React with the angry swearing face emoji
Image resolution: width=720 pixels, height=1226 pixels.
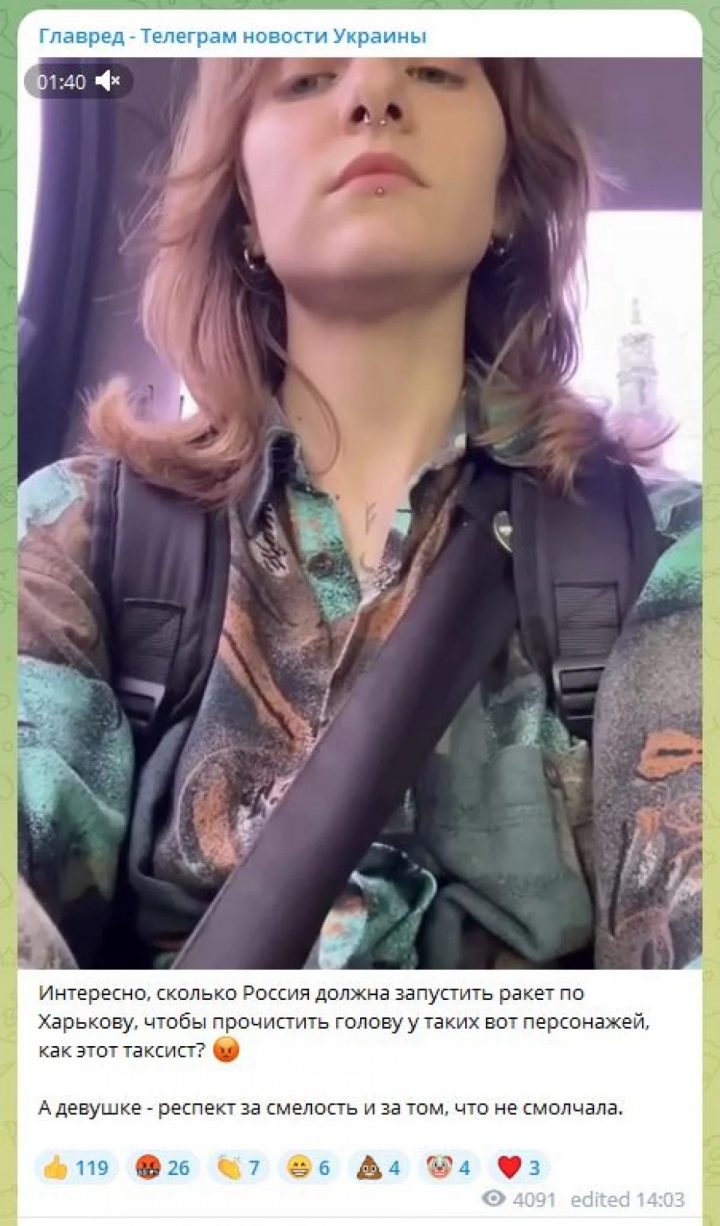[x=162, y=1167]
